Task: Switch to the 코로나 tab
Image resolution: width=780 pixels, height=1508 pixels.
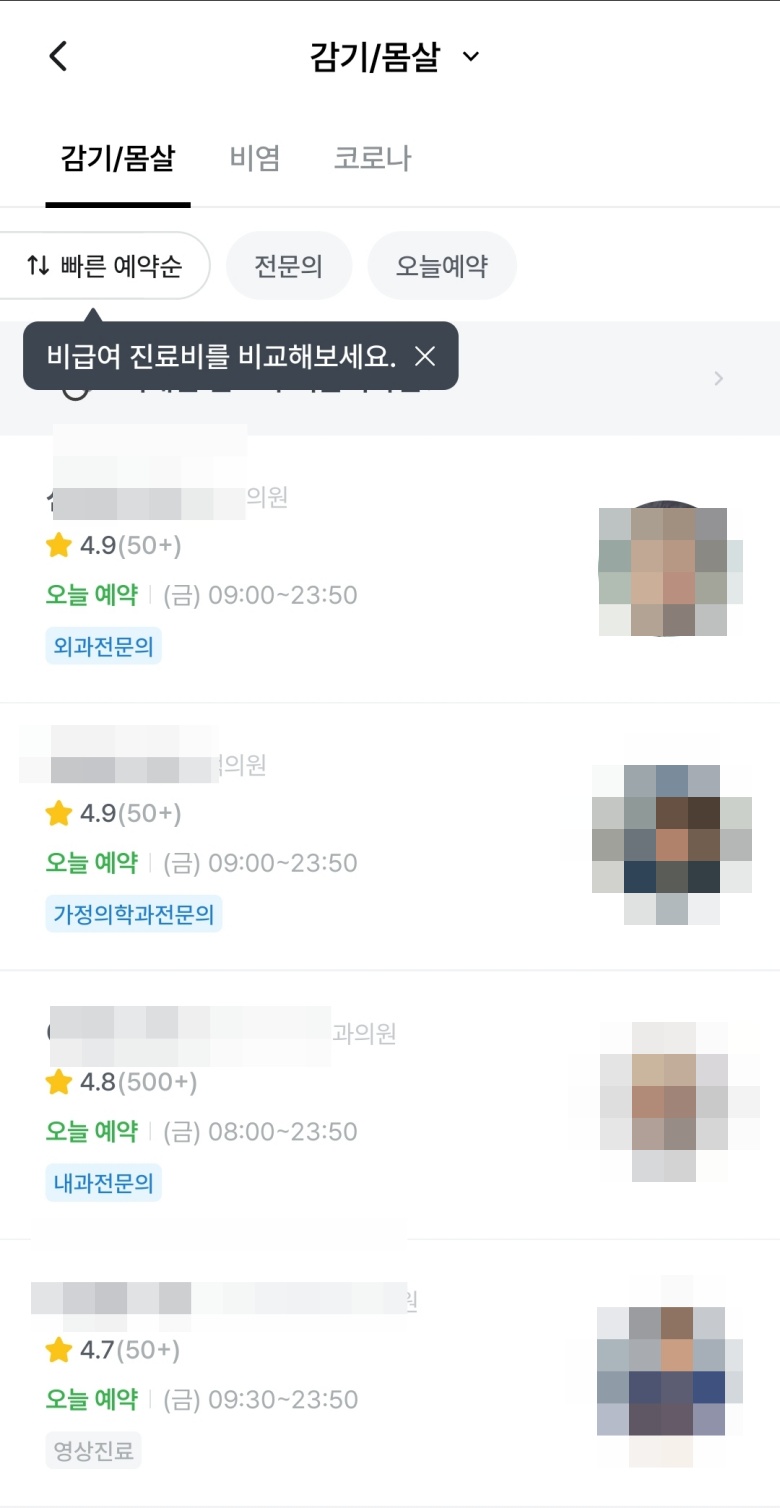Action: [372, 158]
